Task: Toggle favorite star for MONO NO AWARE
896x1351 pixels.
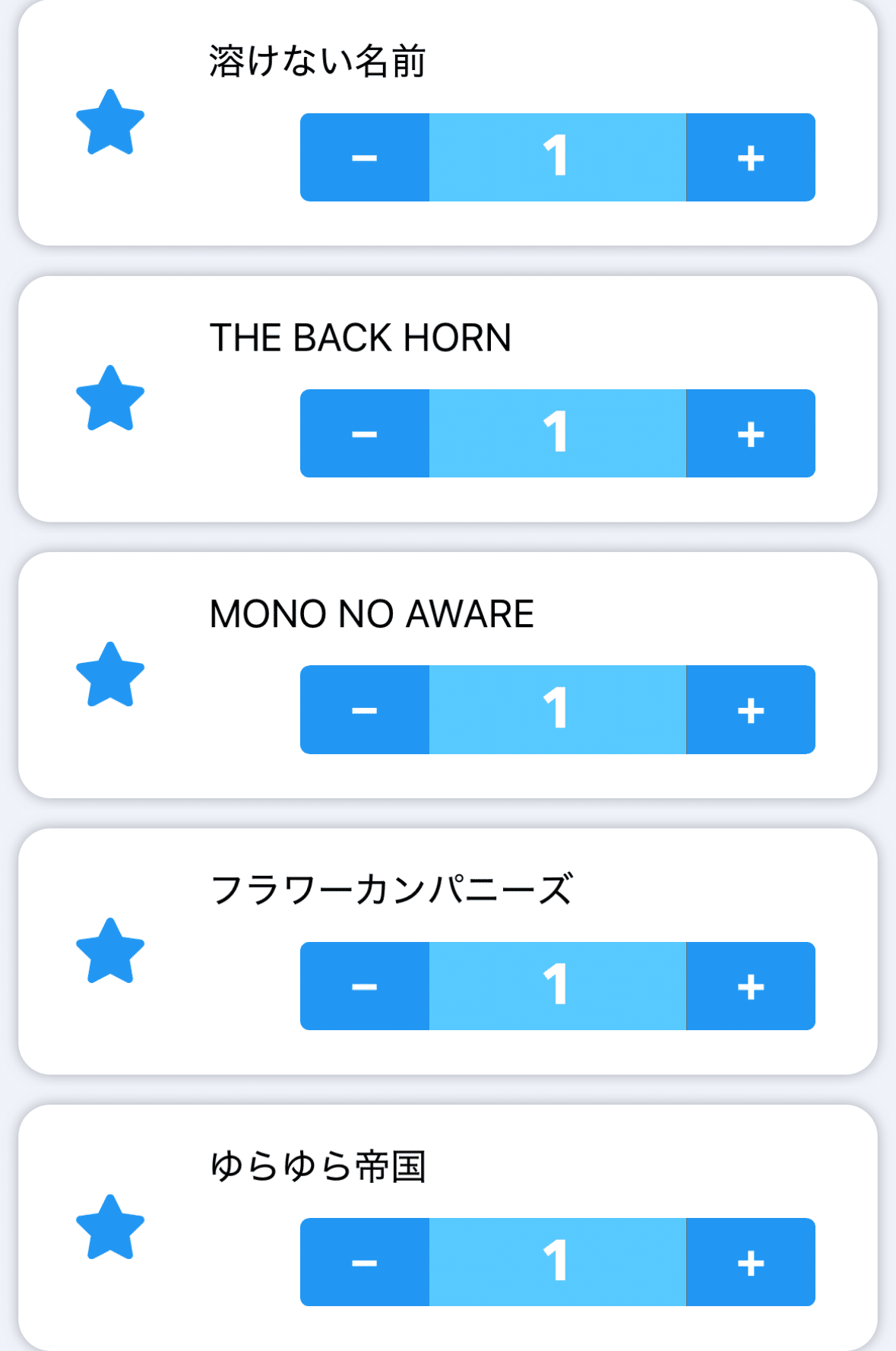Action: 110,676
